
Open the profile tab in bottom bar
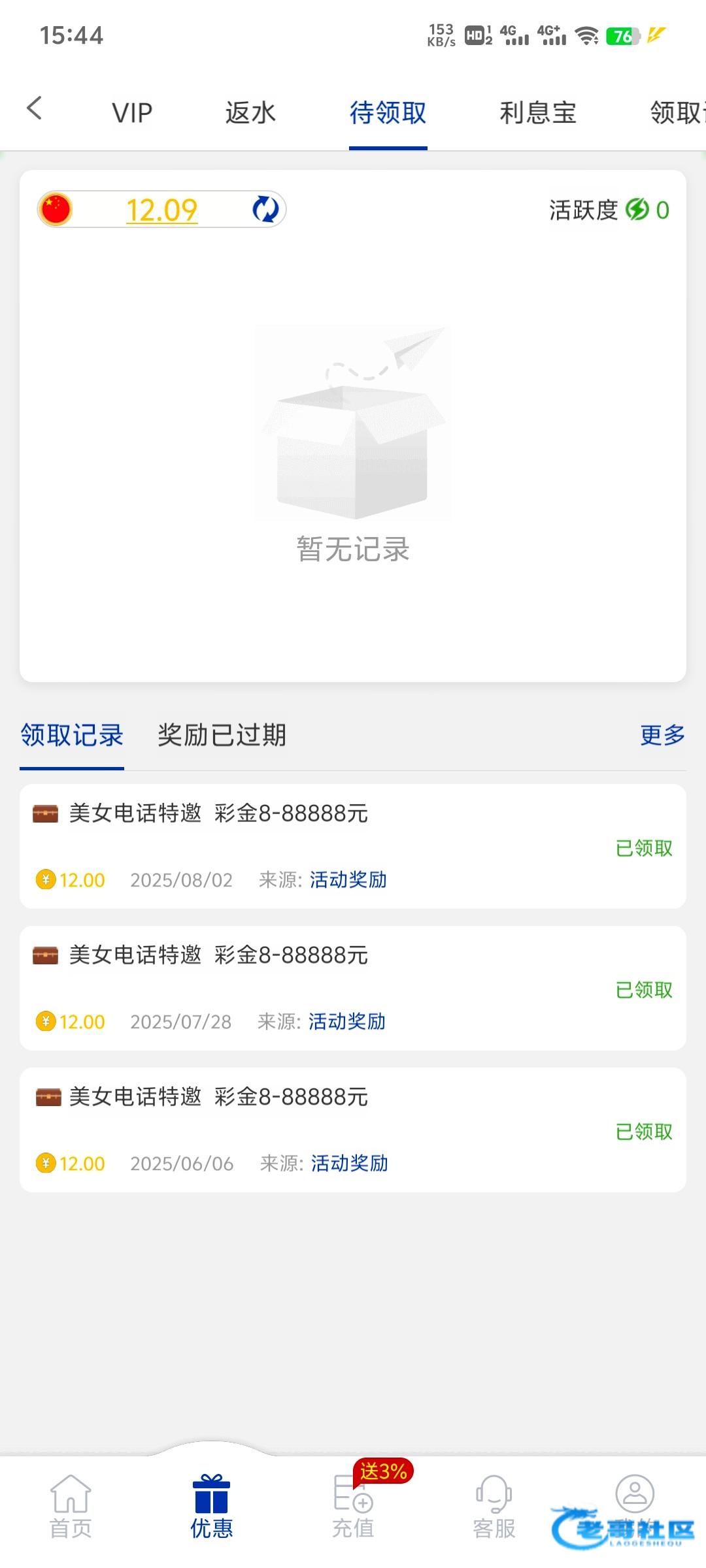click(635, 1496)
